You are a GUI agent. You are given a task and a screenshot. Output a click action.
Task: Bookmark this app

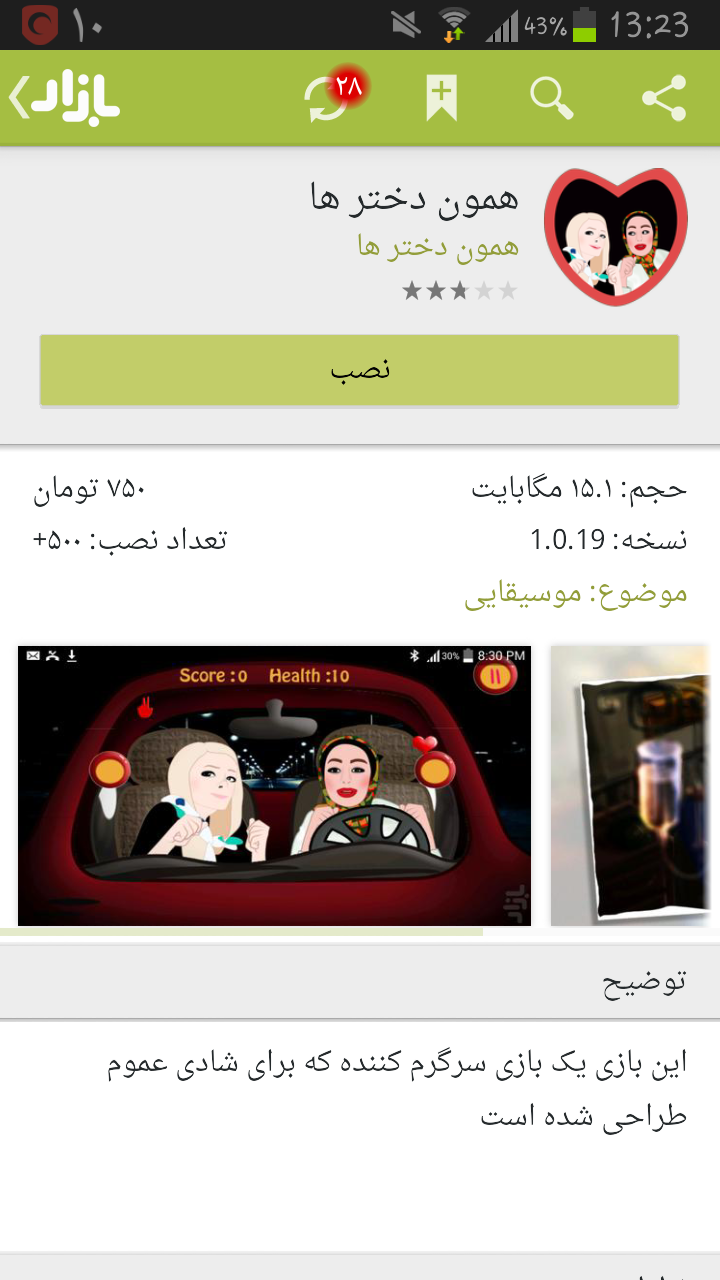click(x=441, y=99)
